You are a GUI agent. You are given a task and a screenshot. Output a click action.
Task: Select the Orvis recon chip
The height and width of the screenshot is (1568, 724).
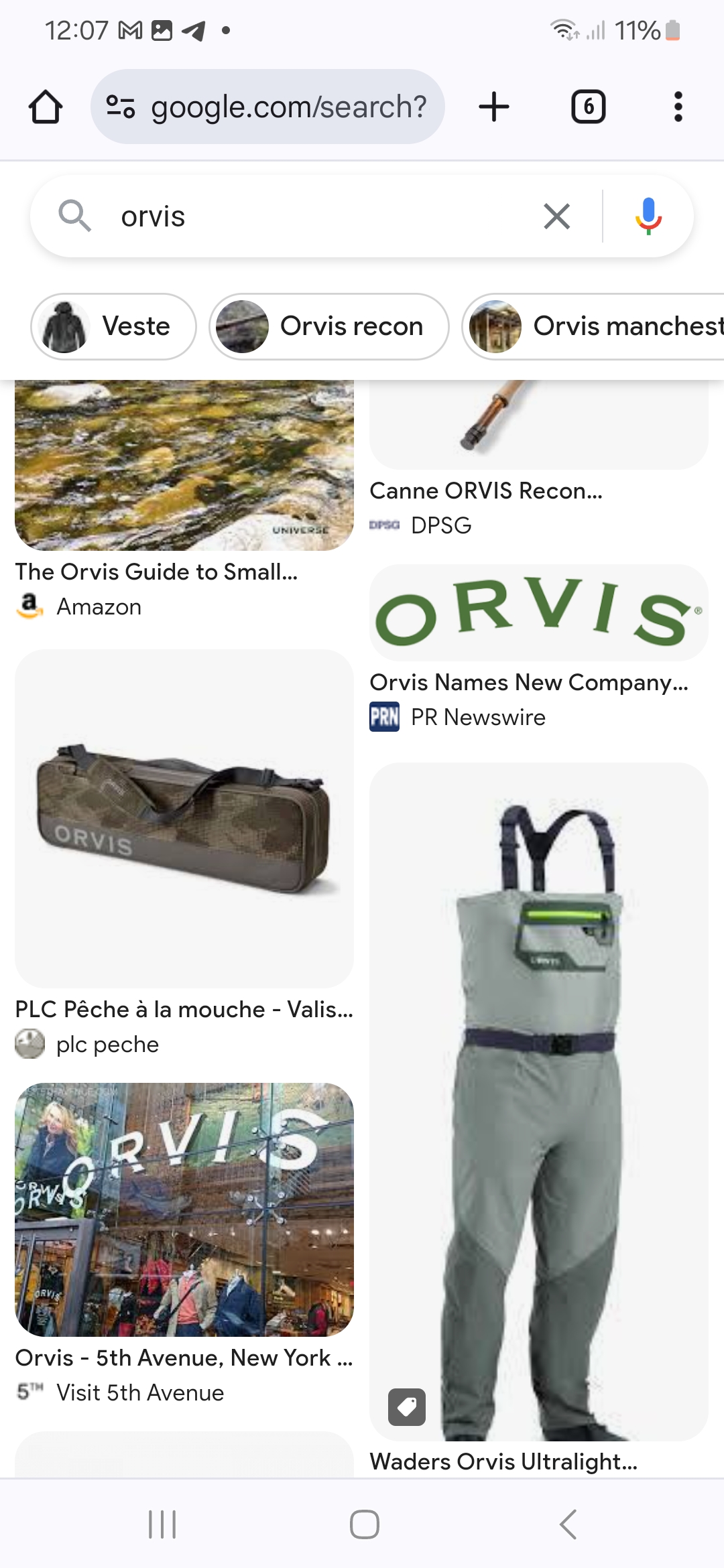tap(328, 326)
